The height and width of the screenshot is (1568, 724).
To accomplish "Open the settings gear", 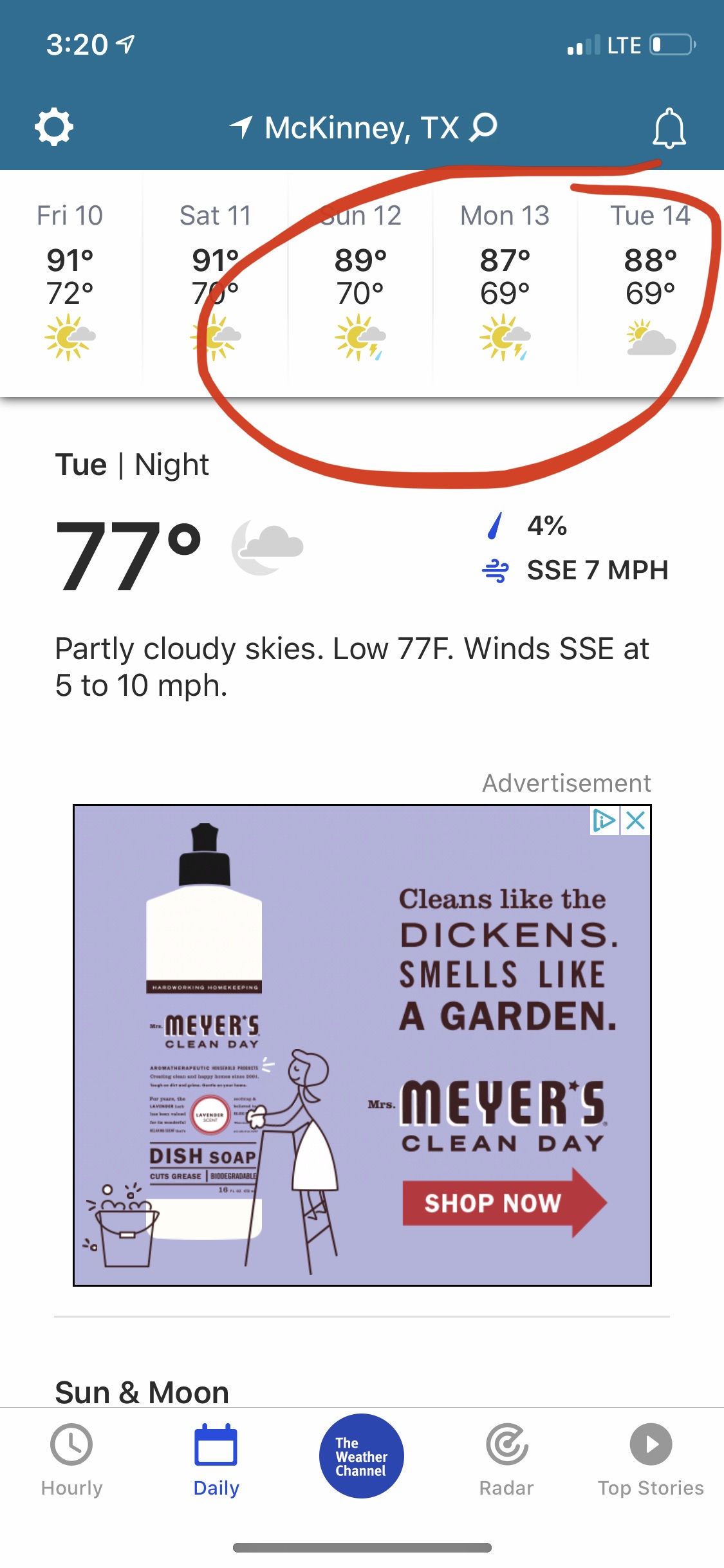I will click(x=53, y=127).
